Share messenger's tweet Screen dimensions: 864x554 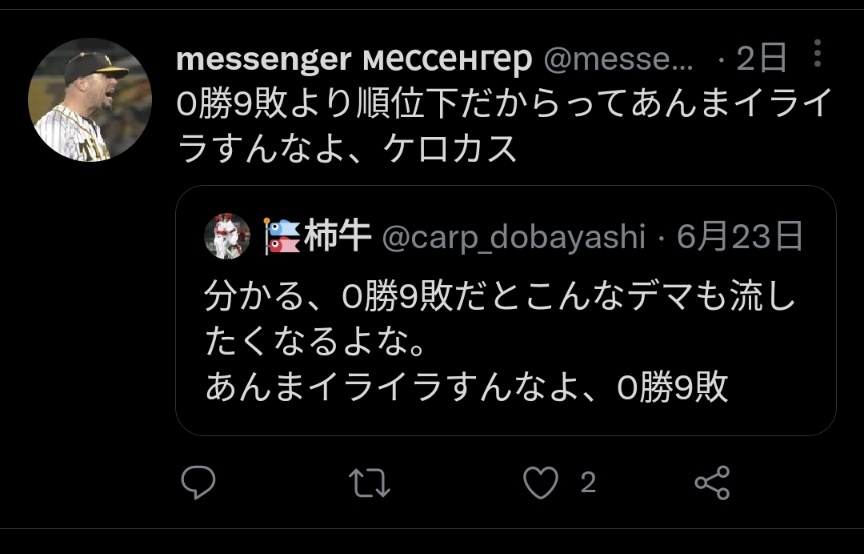712,484
